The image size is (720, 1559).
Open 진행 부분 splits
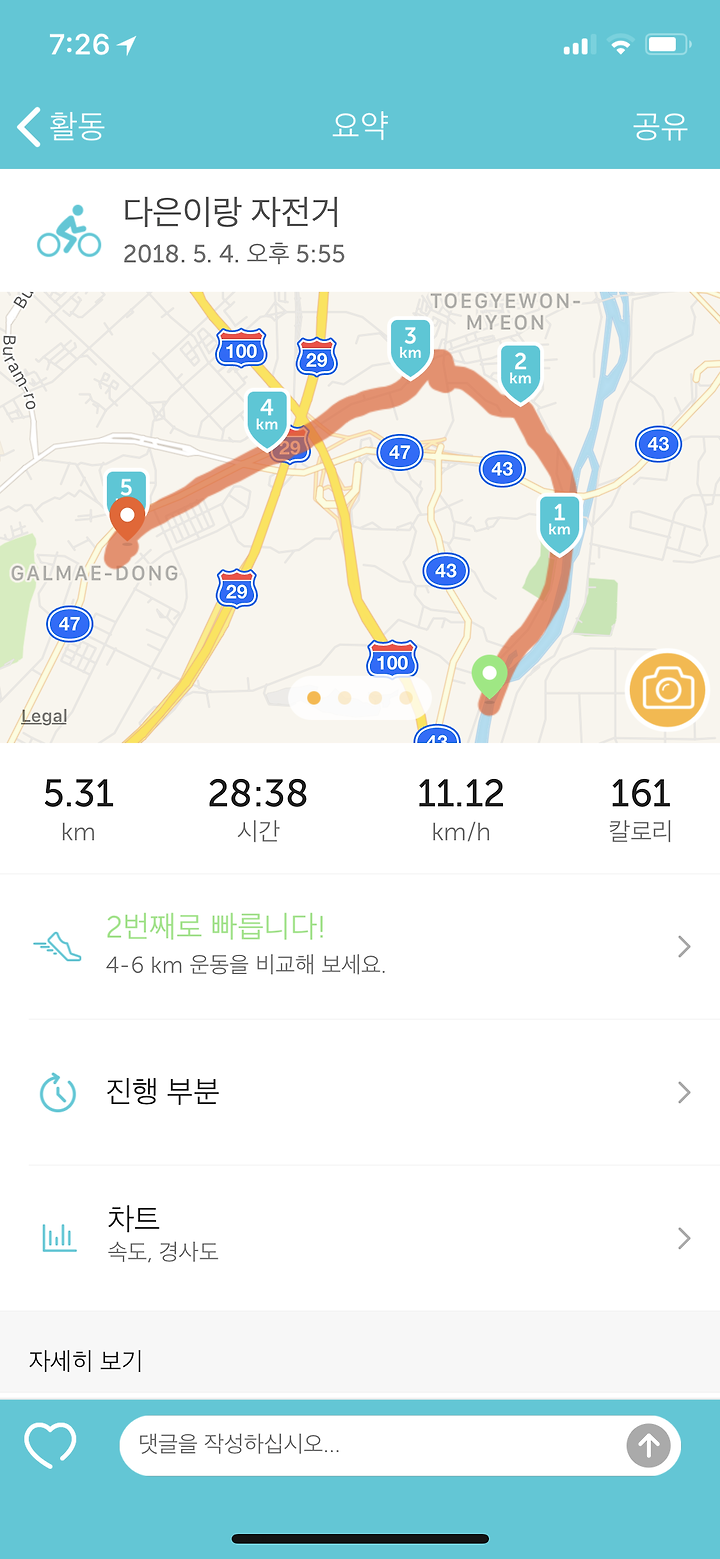[360, 1092]
